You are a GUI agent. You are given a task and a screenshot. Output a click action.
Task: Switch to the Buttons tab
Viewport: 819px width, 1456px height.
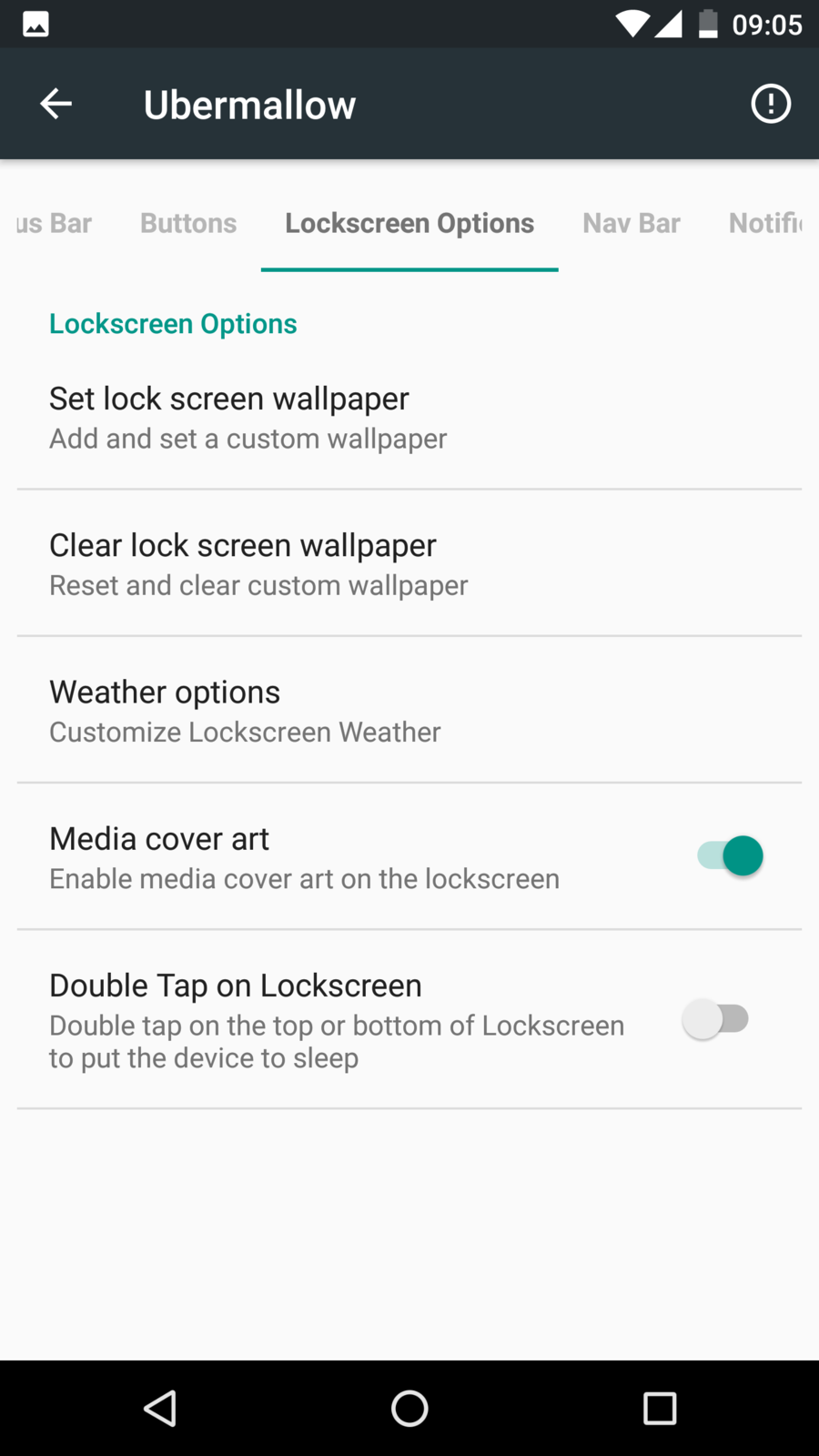click(x=188, y=223)
